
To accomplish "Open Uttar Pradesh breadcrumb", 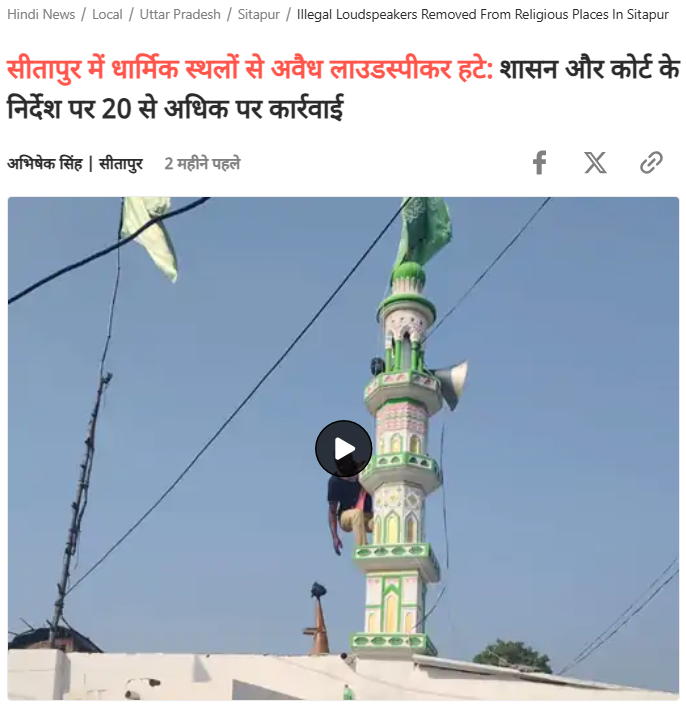I will [180, 15].
